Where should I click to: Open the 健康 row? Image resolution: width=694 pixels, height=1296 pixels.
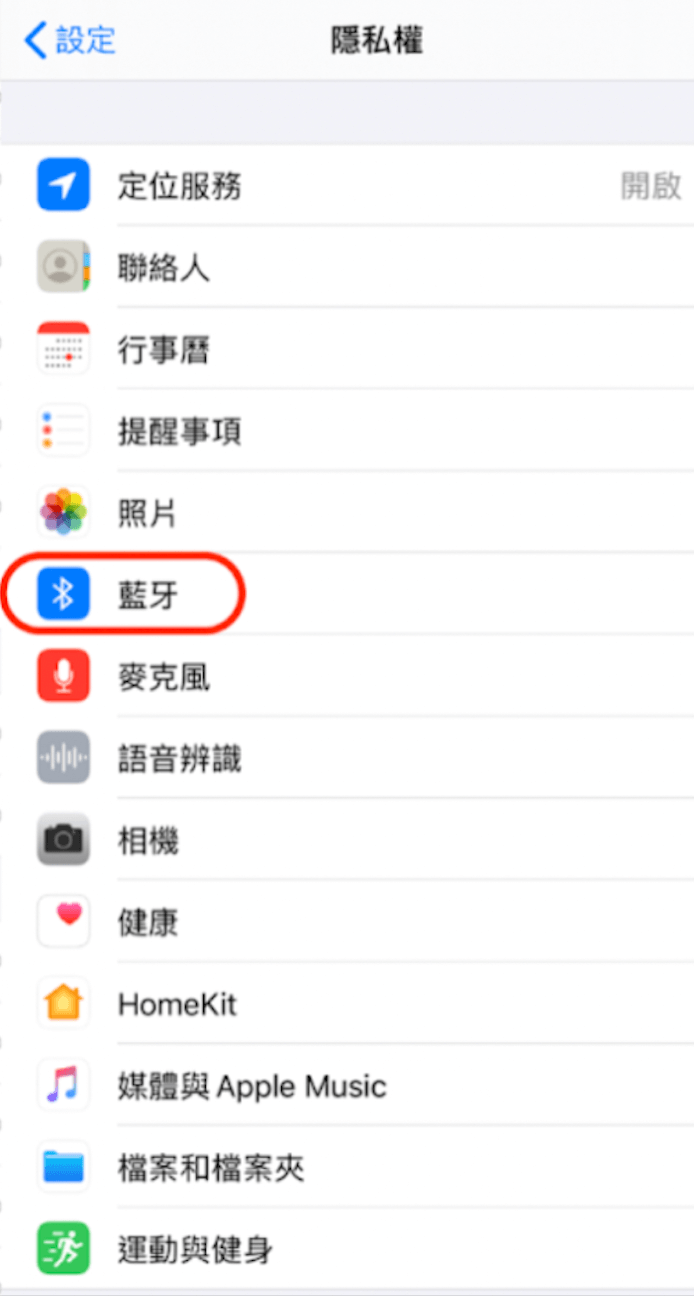point(347,922)
